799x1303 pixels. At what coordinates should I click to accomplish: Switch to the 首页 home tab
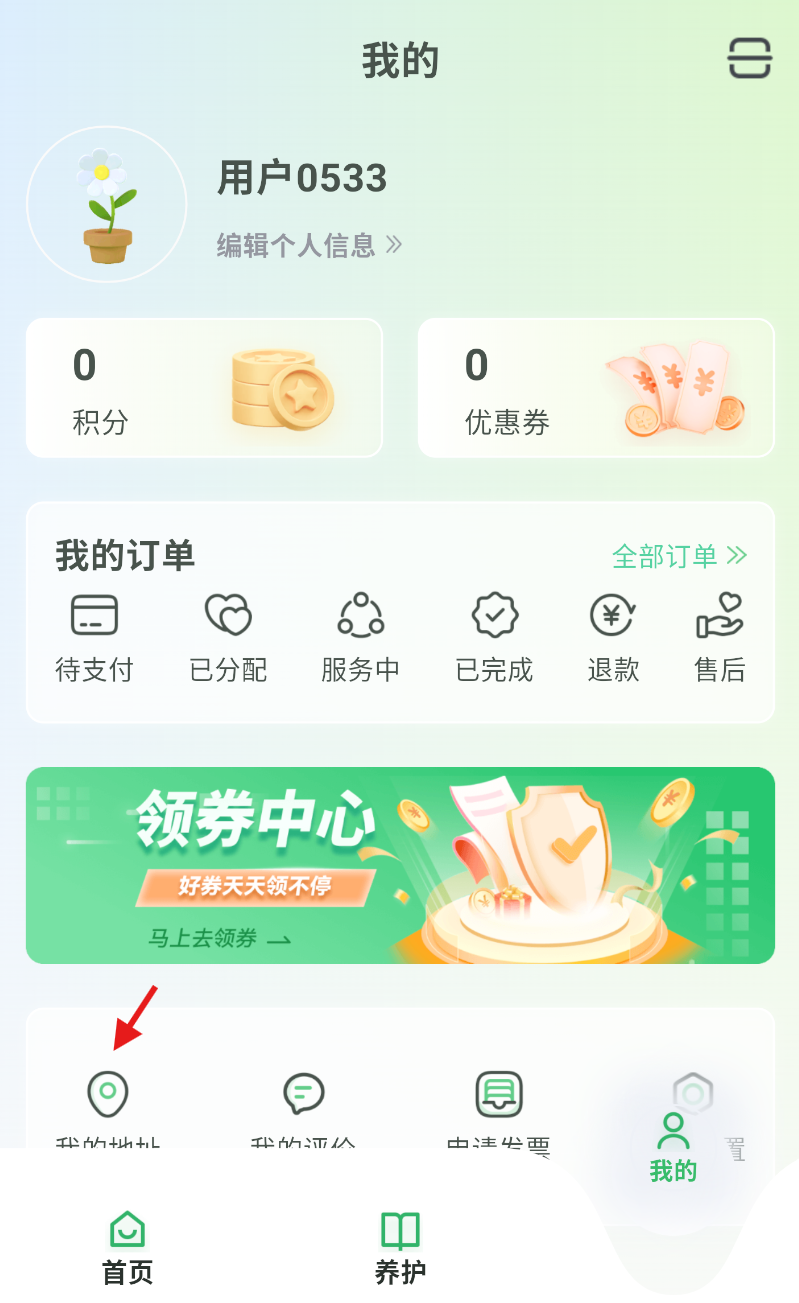coord(128,1248)
